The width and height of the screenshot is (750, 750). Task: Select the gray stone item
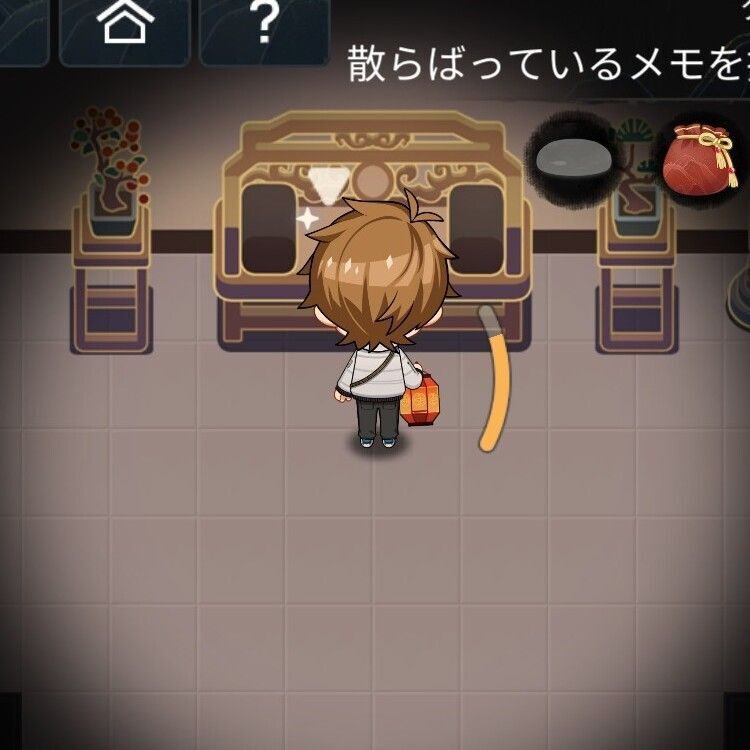click(x=573, y=159)
